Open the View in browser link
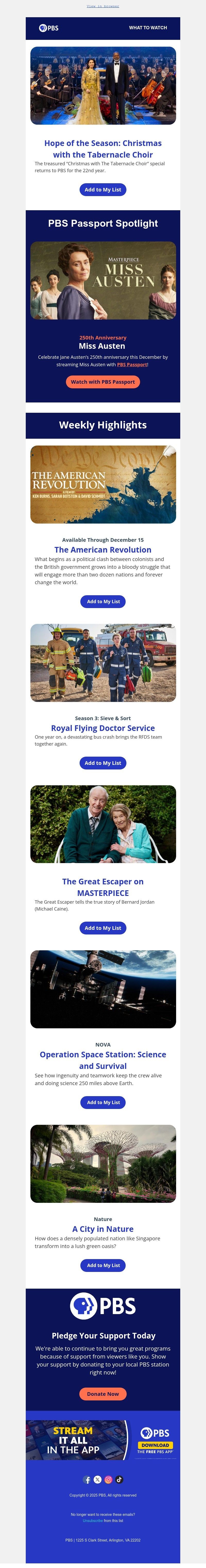The width and height of the screenshot is (206, 1568). click(x=103, y=6)
